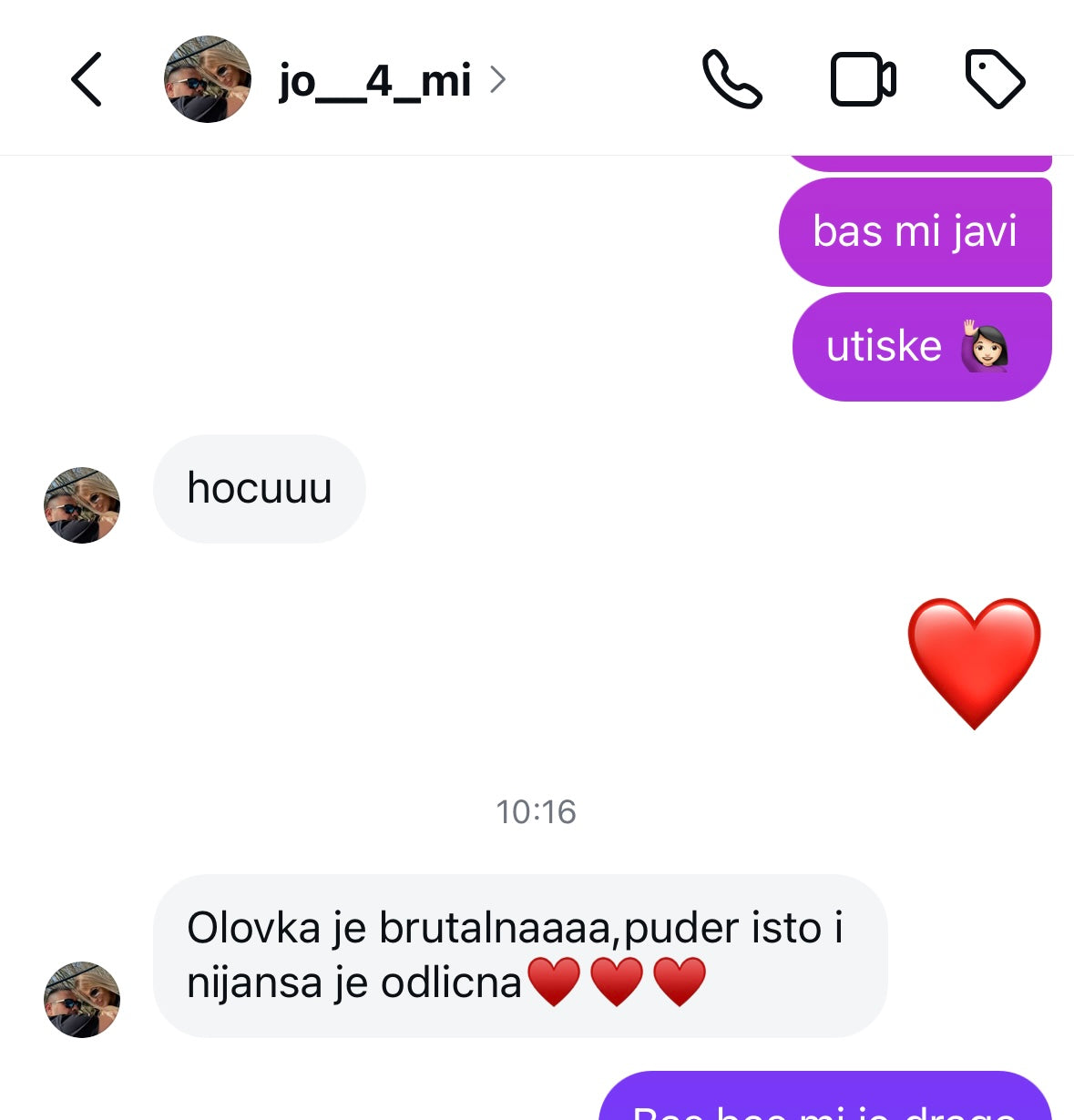The width and height of the screenshot is (1074, 1120).
Task: Expand chat details via chevron next to username
Action: pos(499,79)
